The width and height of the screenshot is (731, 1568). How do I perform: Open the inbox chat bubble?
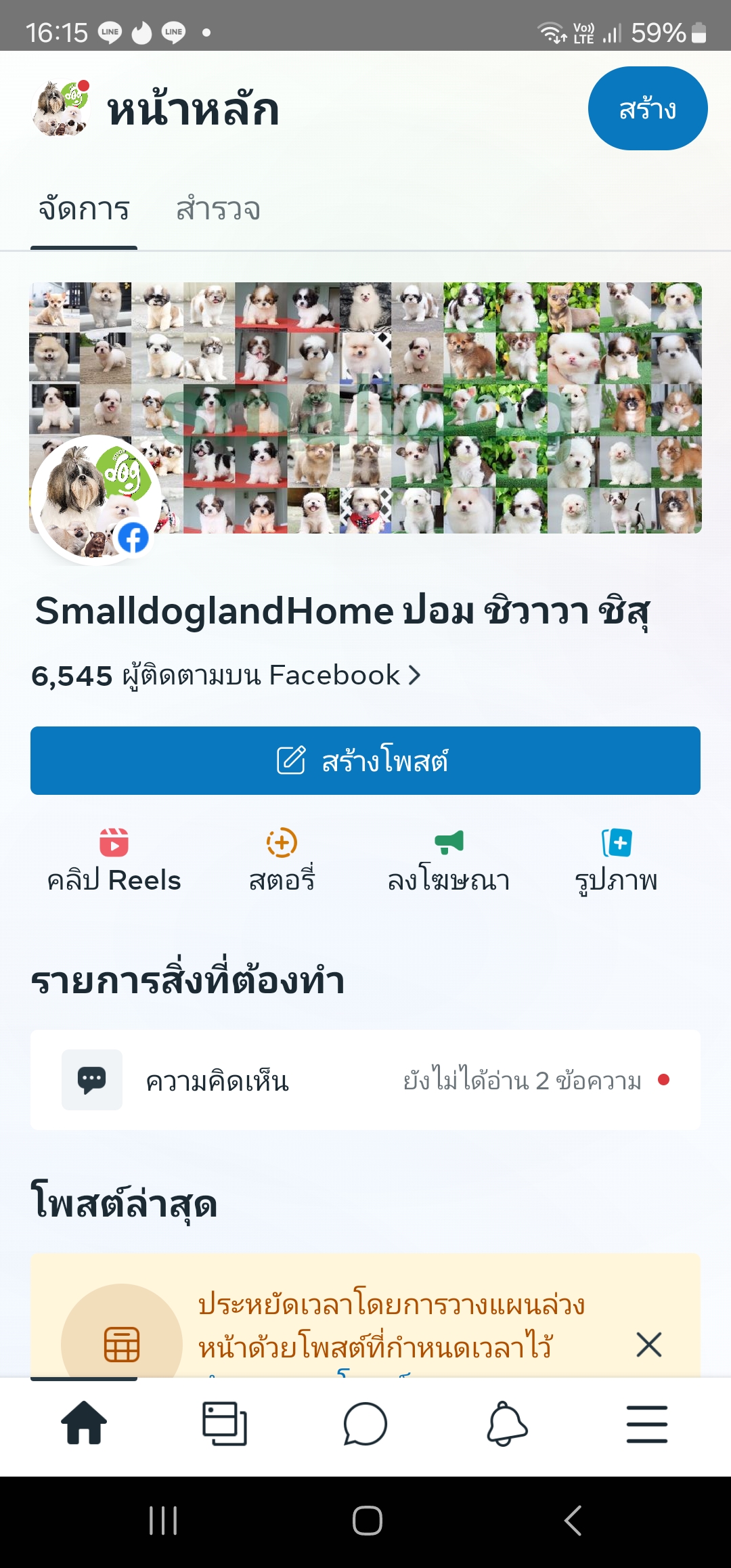pyautogui.click(x=365, y=1423)
